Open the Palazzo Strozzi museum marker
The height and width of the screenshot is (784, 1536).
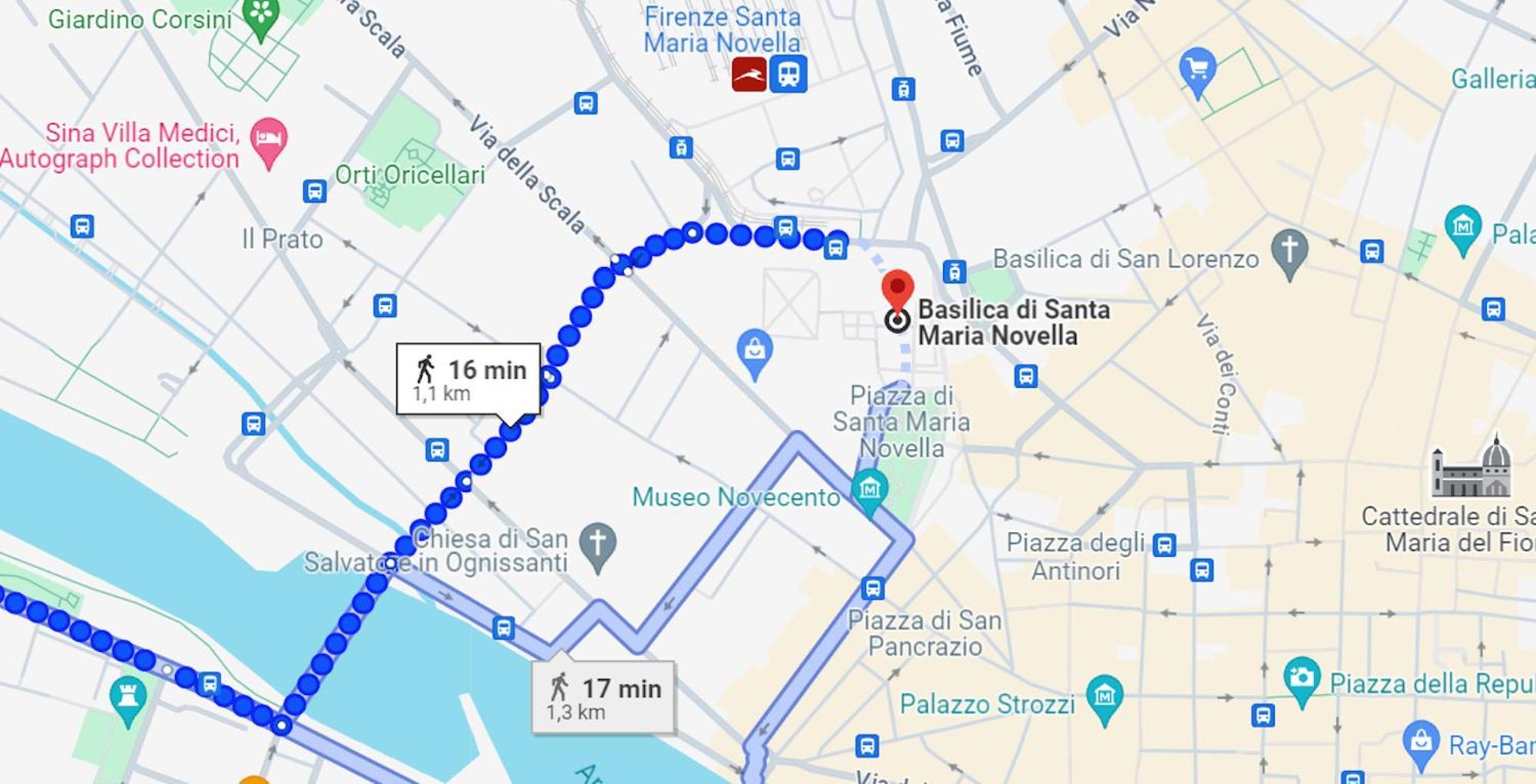1104,697
